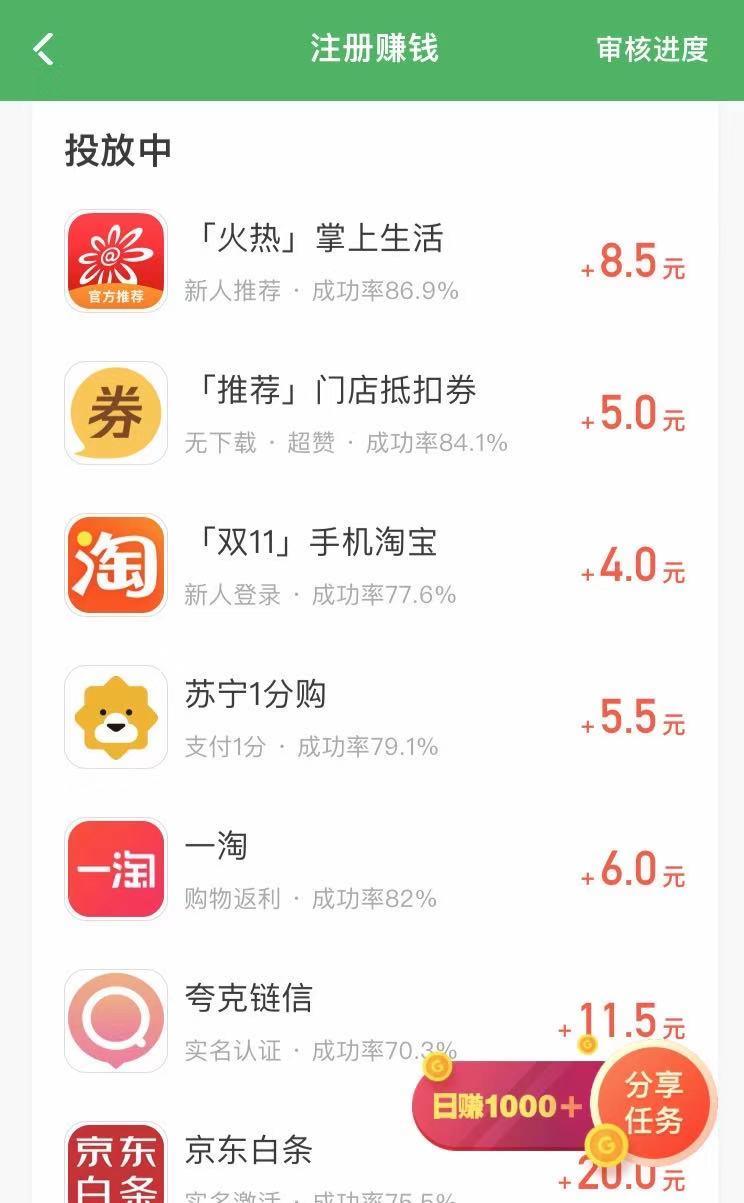This screenshot has width=744, height=1203.
Task: Tap the 苏宁 lion icon
Action: 115,717
